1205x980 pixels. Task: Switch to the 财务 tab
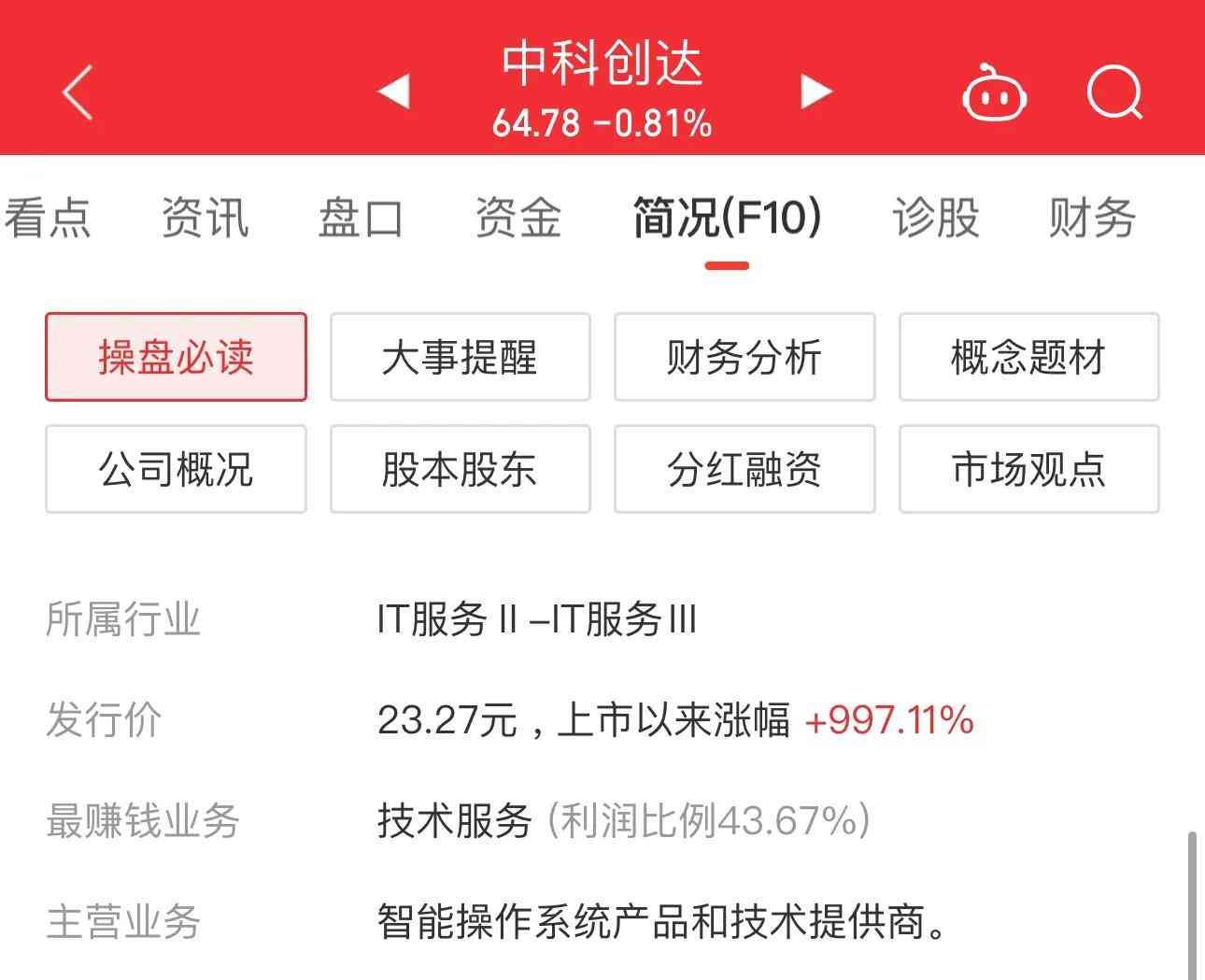[x=1091, y=218]
